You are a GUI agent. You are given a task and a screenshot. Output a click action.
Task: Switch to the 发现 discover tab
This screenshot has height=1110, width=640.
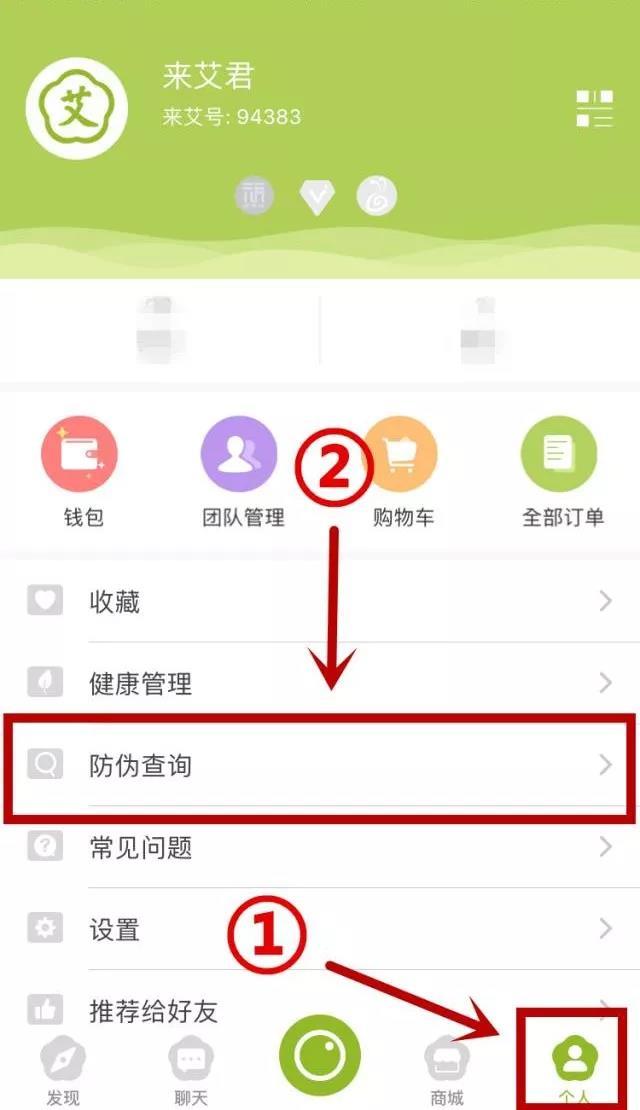click(x=62, y=1070)
